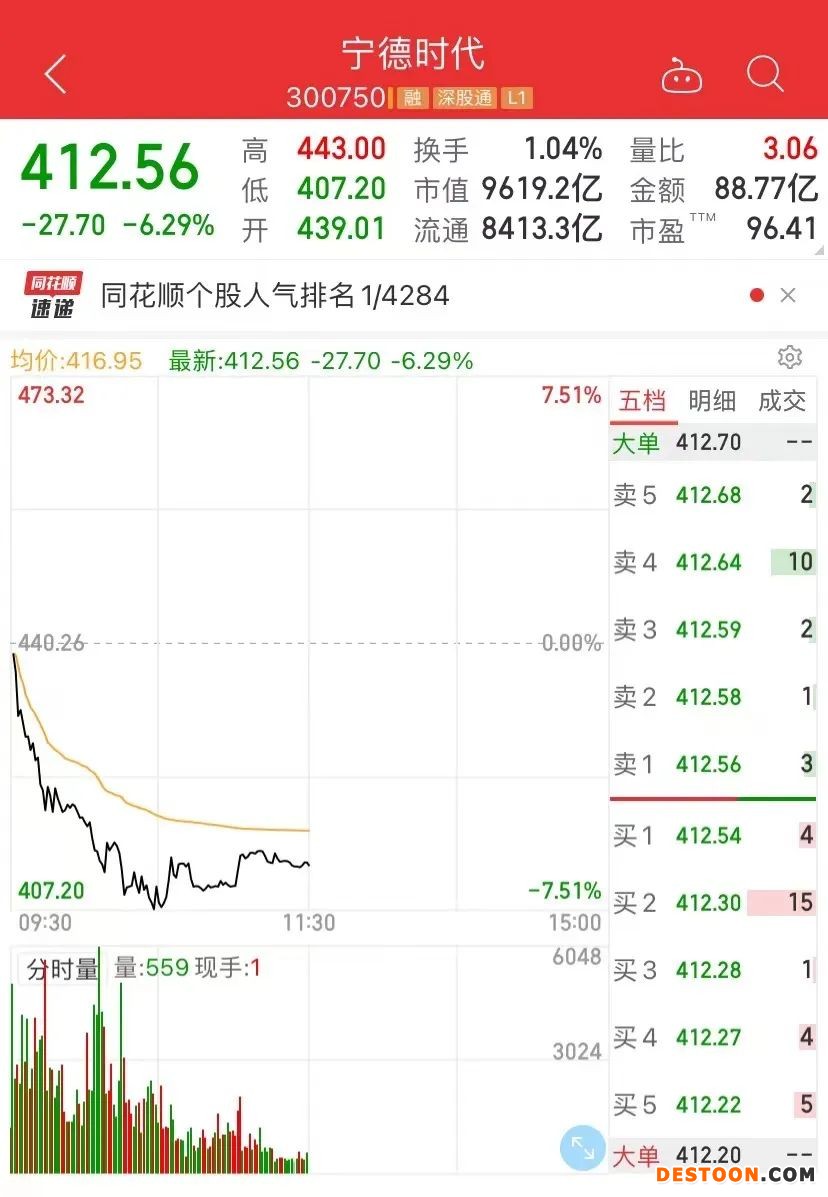
Task: Open the robot assistant icon
Action: point(682,76)
